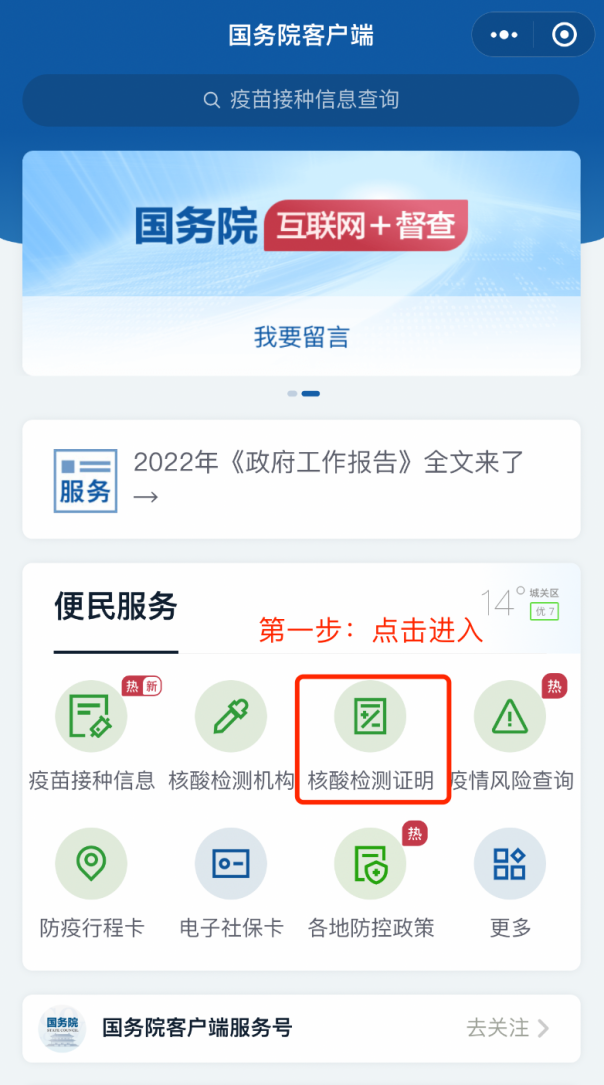This screenshot has height=1085, width=604.
Task: Open 核酸检测机构 service
Action: (x=231, y=735)
